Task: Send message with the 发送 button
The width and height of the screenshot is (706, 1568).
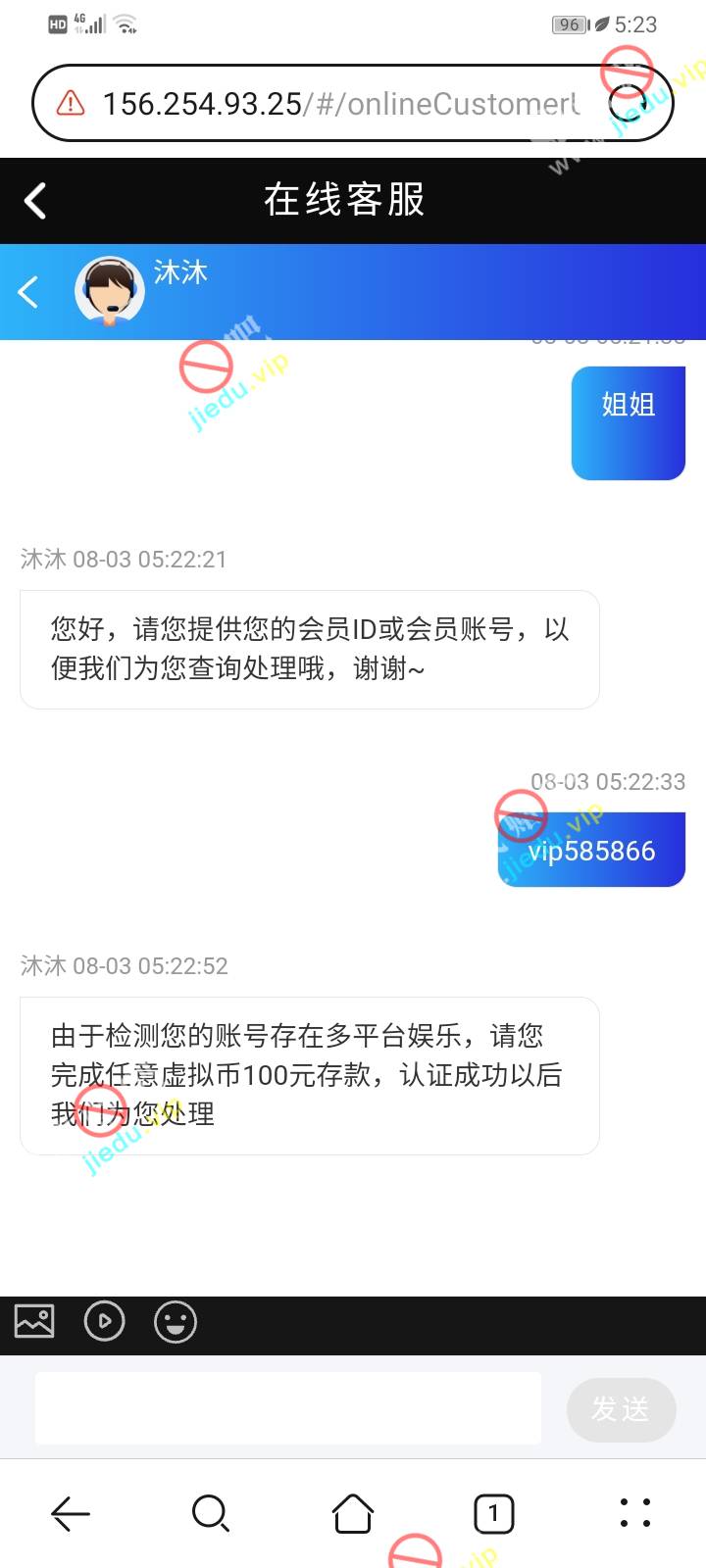Action: tap(621, 1409)
